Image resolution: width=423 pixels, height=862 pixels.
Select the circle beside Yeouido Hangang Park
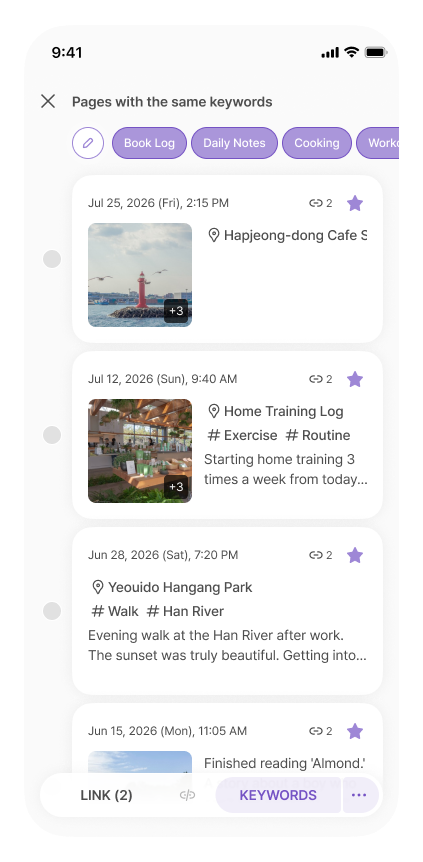[52, 611]
